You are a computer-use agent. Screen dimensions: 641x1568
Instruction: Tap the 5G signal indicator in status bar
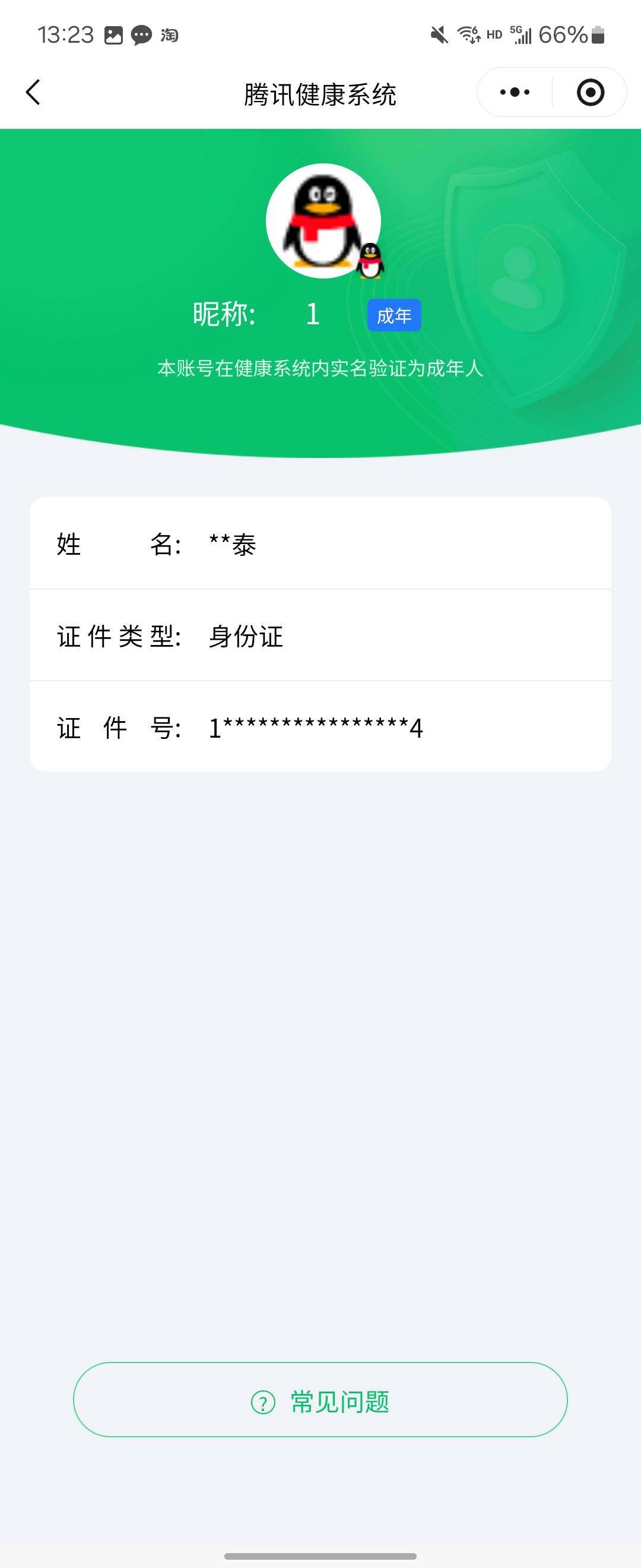point(520,35)
